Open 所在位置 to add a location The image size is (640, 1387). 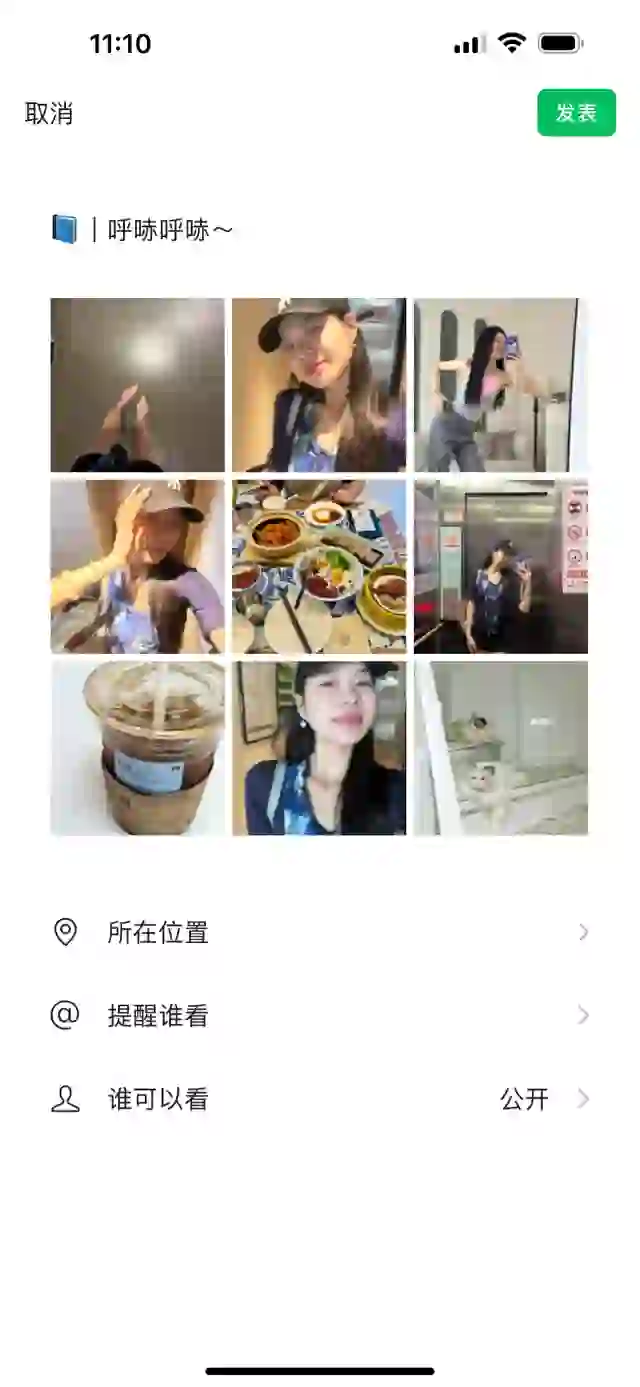click(x=320, y=933)
